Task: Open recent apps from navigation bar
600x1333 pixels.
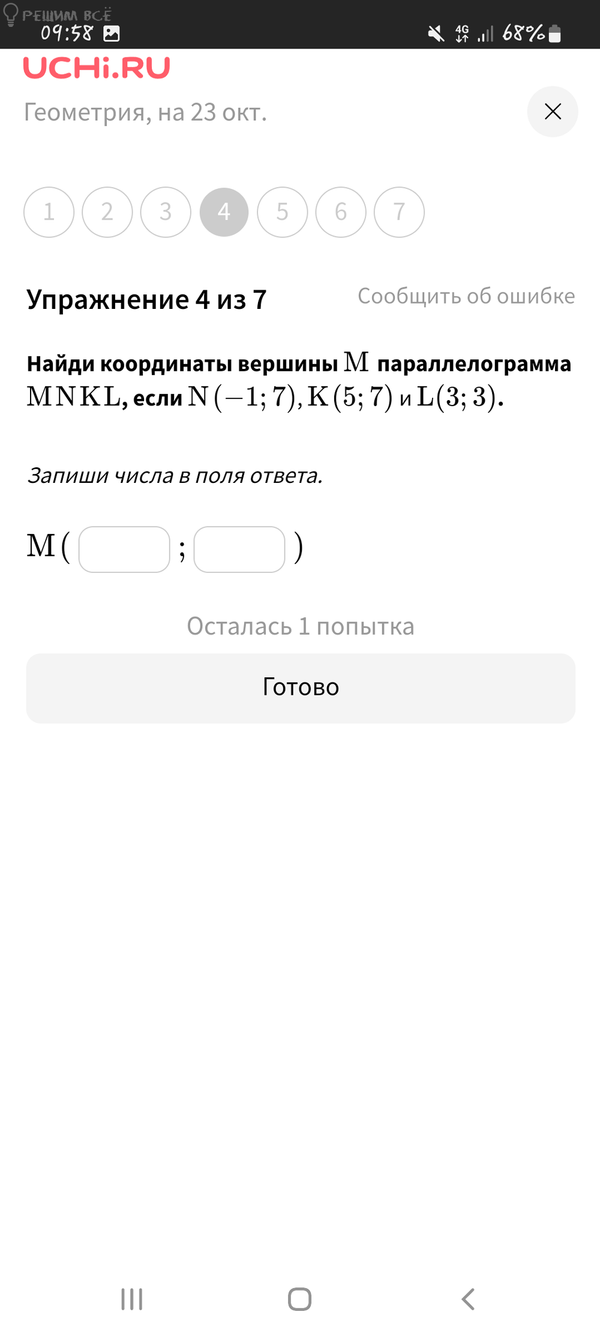Action: [132, 1298]
